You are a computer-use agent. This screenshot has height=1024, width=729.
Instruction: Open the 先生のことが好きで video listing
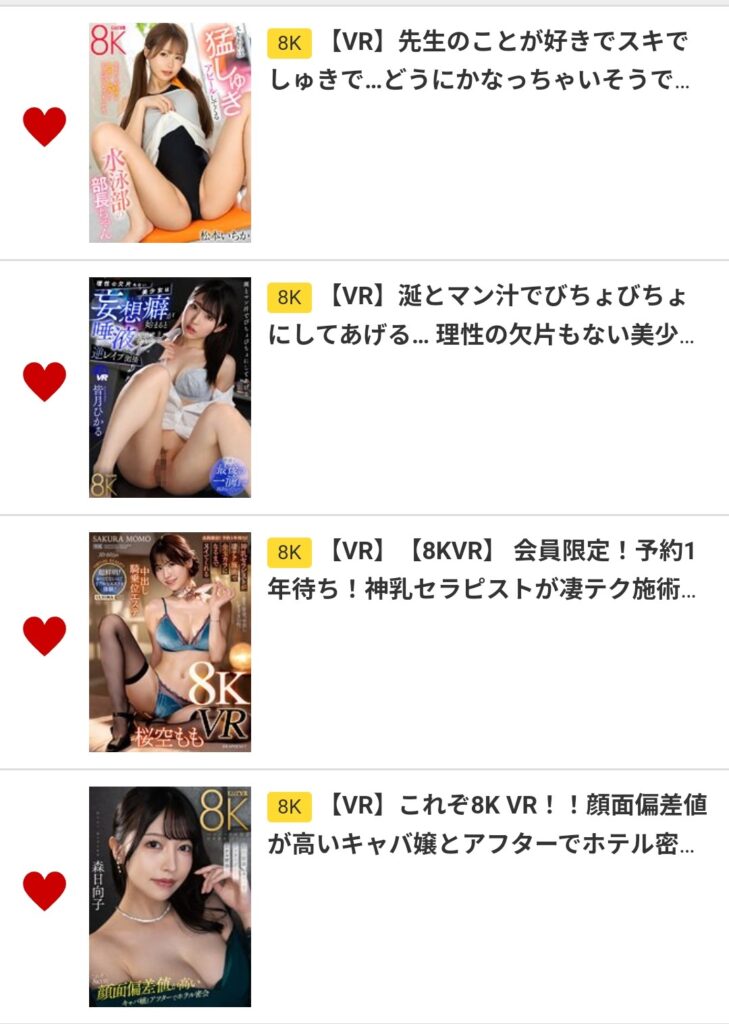[x=480, y=60]
